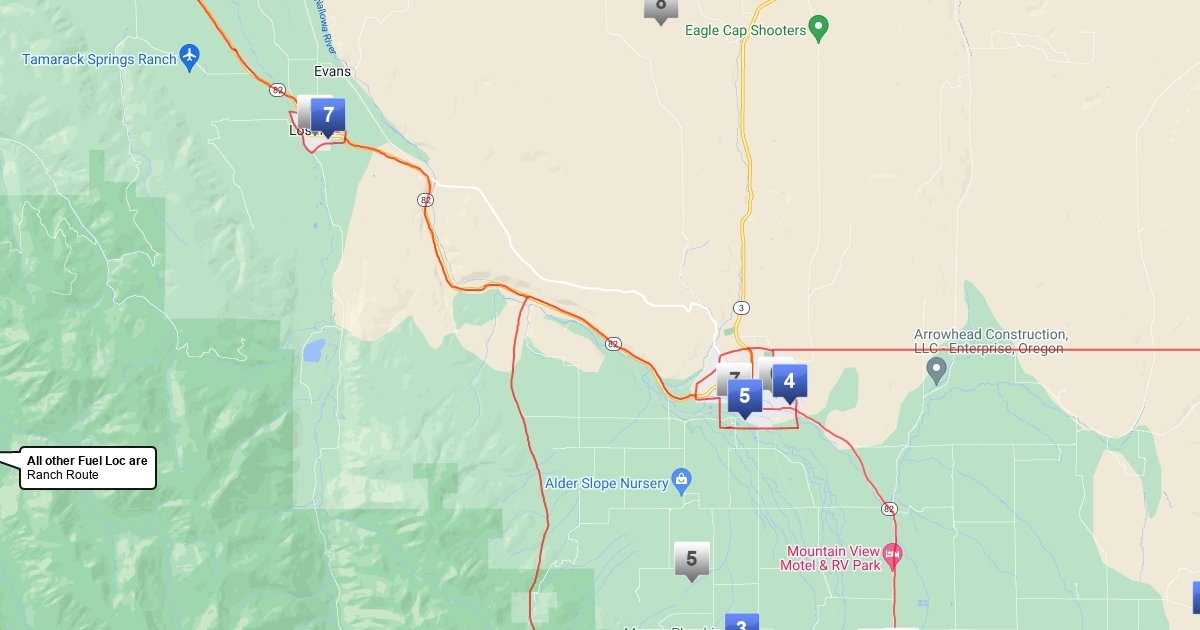Viewport: 1200px width, 630px height.
Task: Tap the 'All other Fuel Loc' callout label
Action: pyautogui.click(x=88, y=467)
